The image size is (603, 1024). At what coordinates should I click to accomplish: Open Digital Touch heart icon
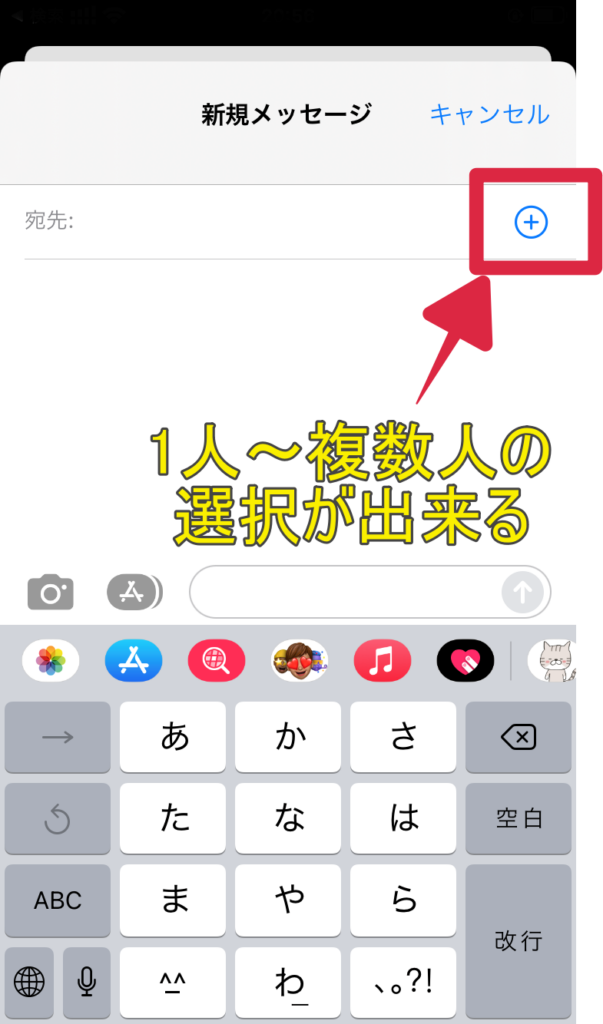(465, 660)
